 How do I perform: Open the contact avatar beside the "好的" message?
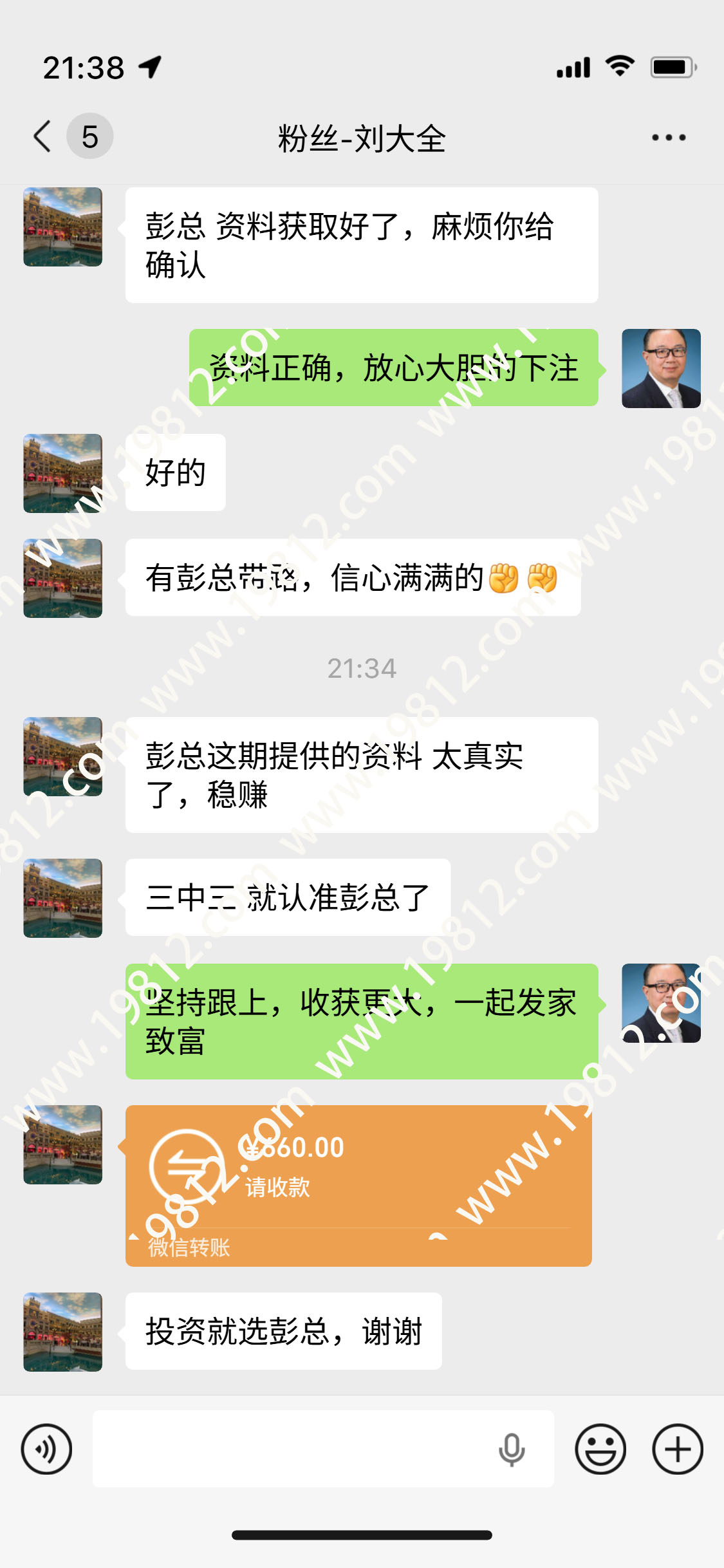tap(62, 473)
